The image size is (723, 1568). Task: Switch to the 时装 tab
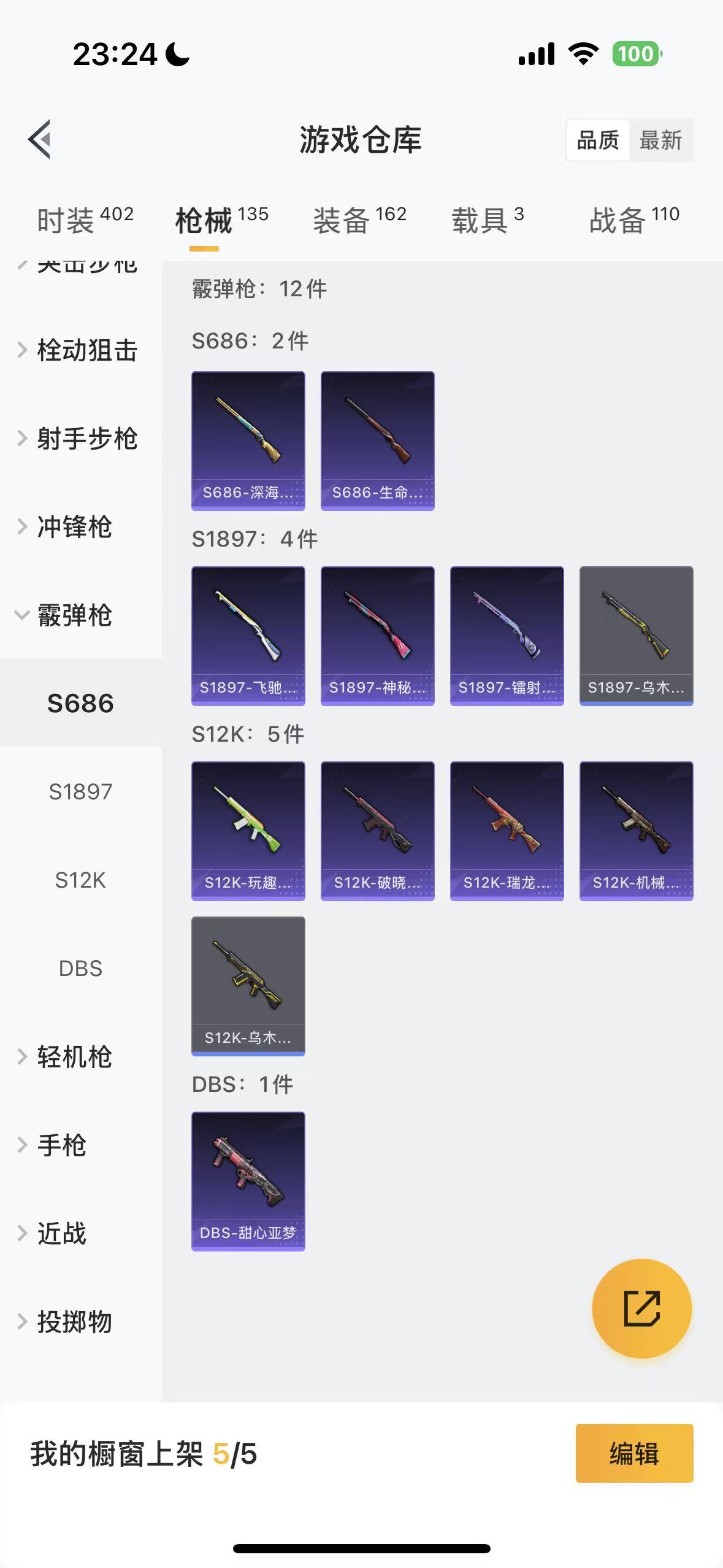coord(85,220)
